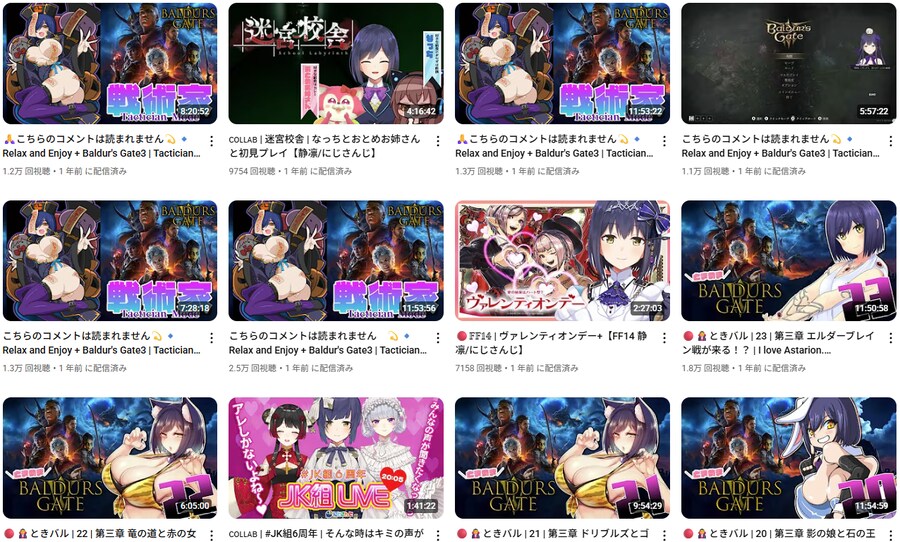Play ときバル 20 影の娘と石の王 video
The width and height of the screenshot is (900, 542).
point(788,457)
